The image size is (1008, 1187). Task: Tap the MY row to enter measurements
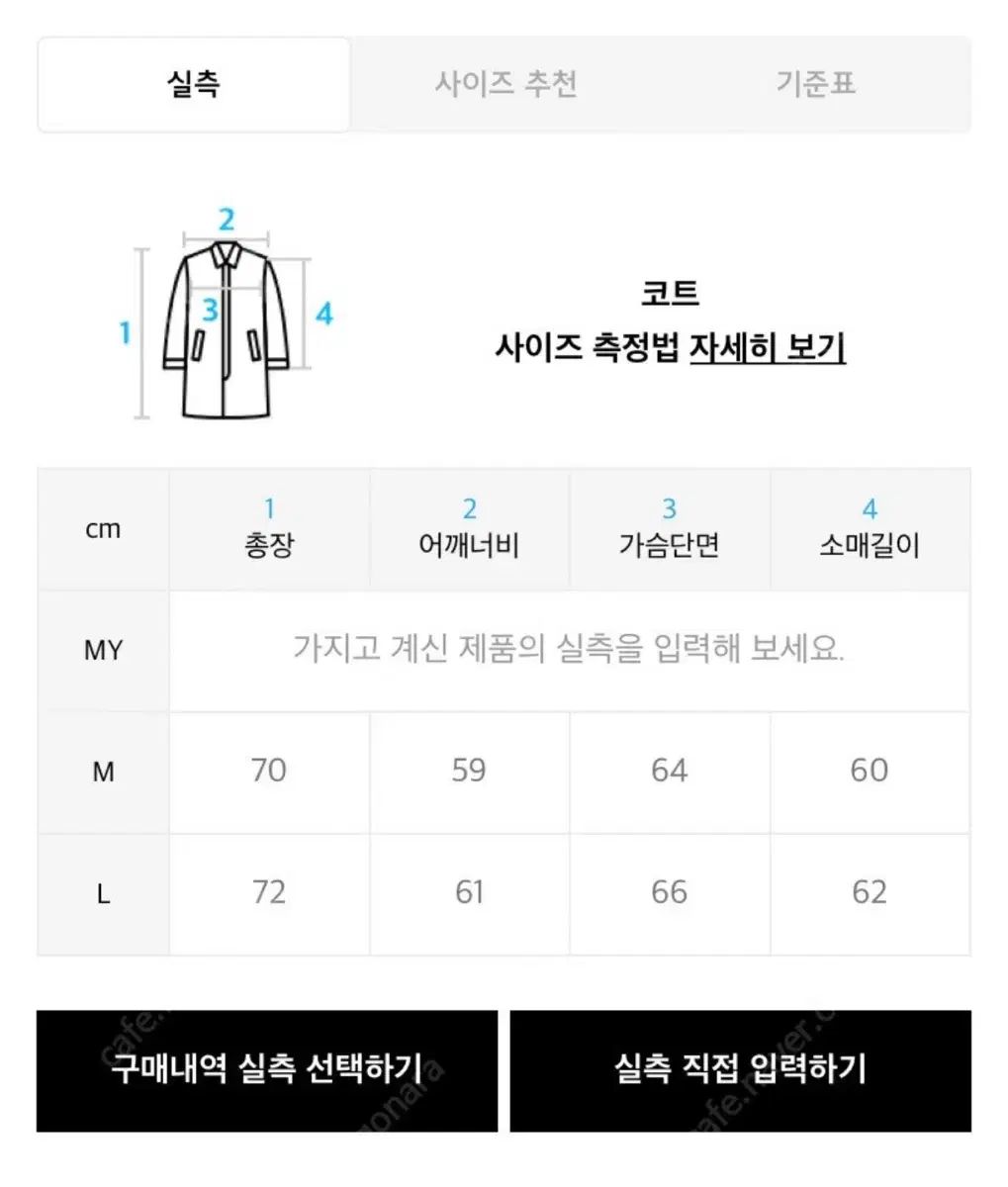click(x=569, y=650)
